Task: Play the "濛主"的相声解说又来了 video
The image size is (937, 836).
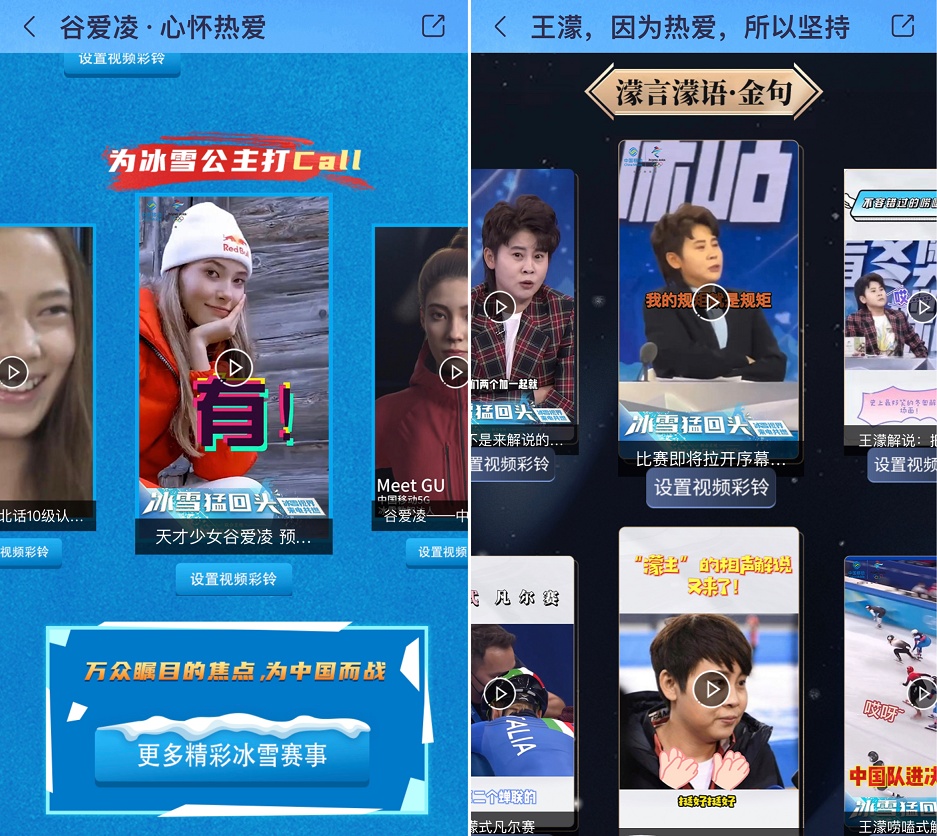Action: [711, 688]
